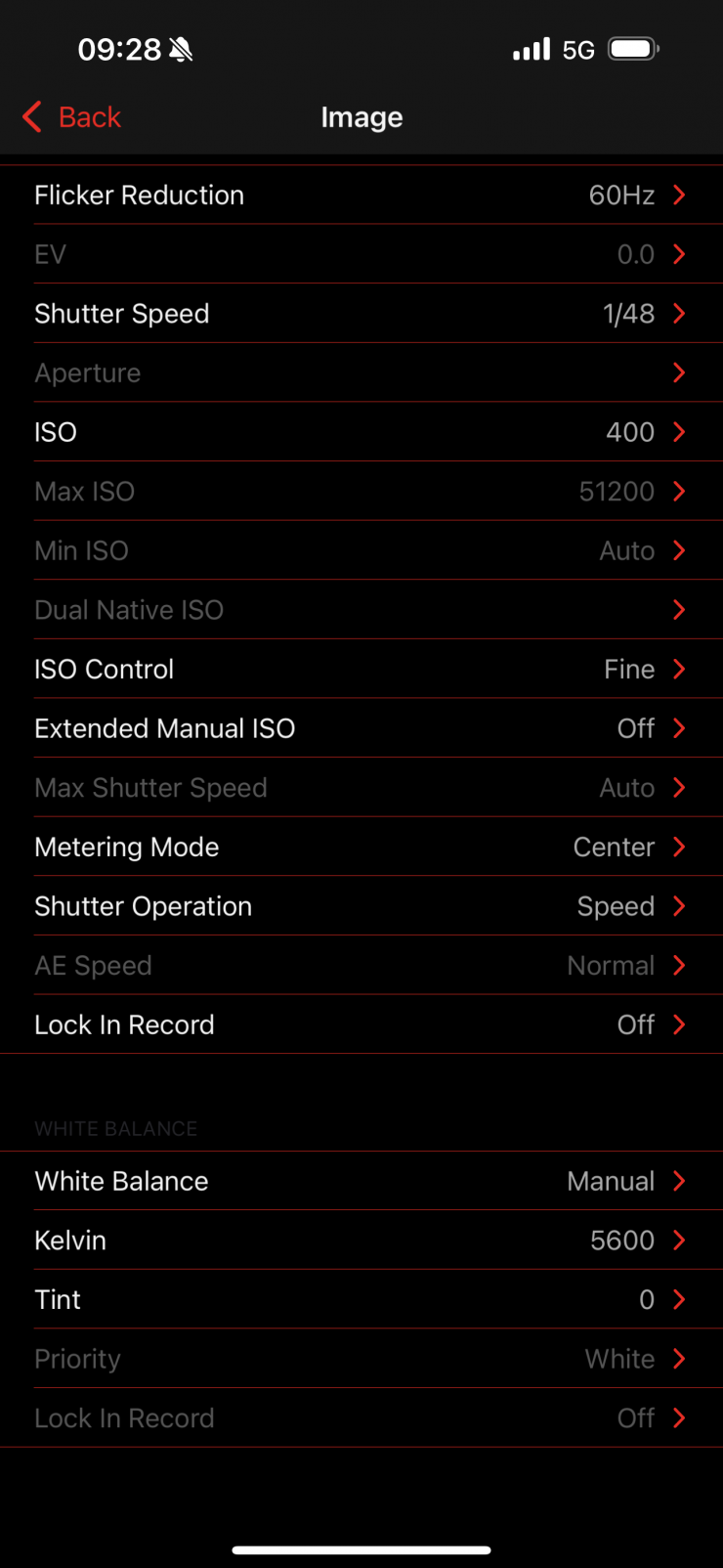
Task: Open Max ISO setting
Action: point(361,492)
